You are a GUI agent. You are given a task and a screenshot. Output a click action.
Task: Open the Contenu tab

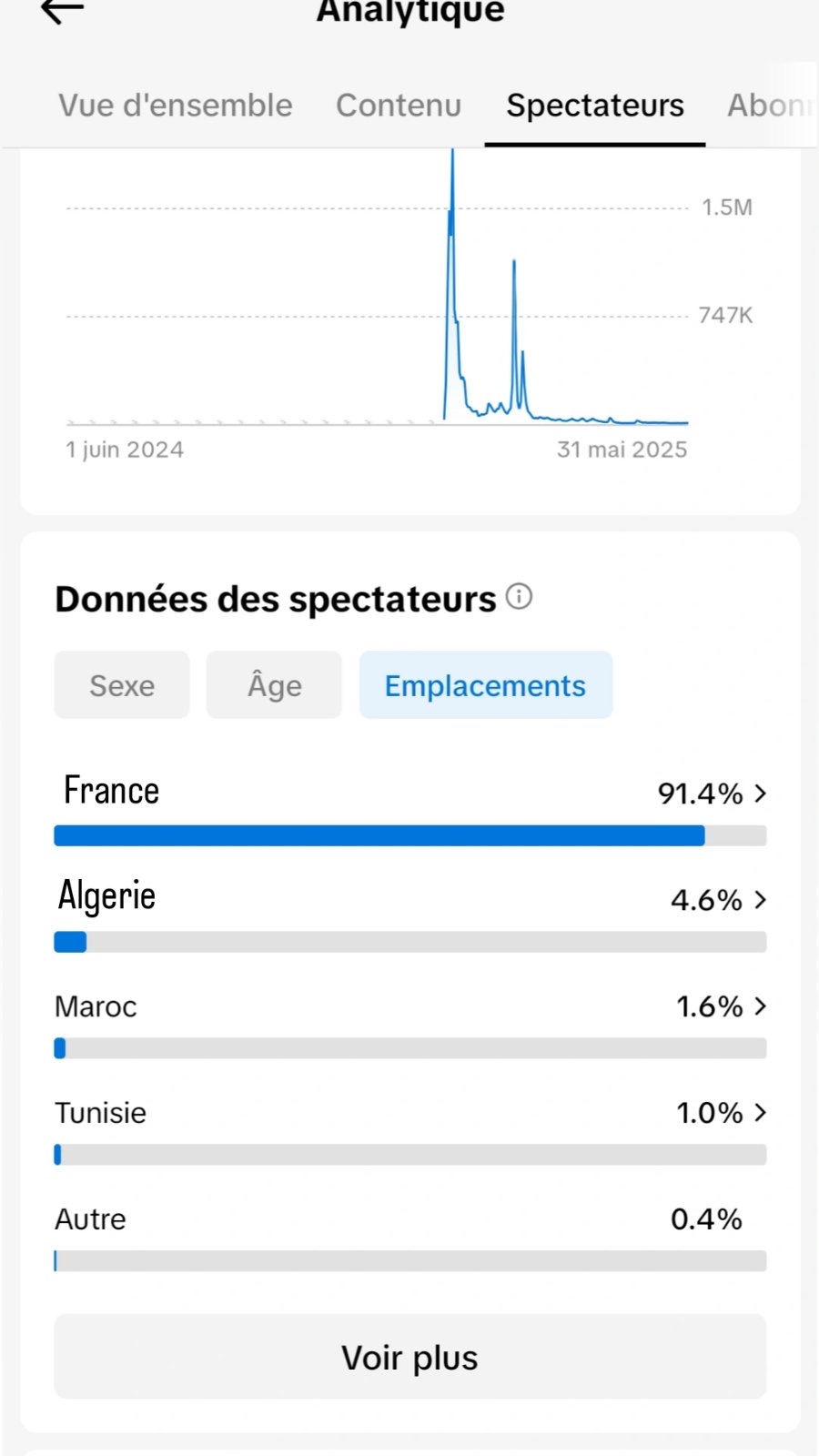(399, 106)
